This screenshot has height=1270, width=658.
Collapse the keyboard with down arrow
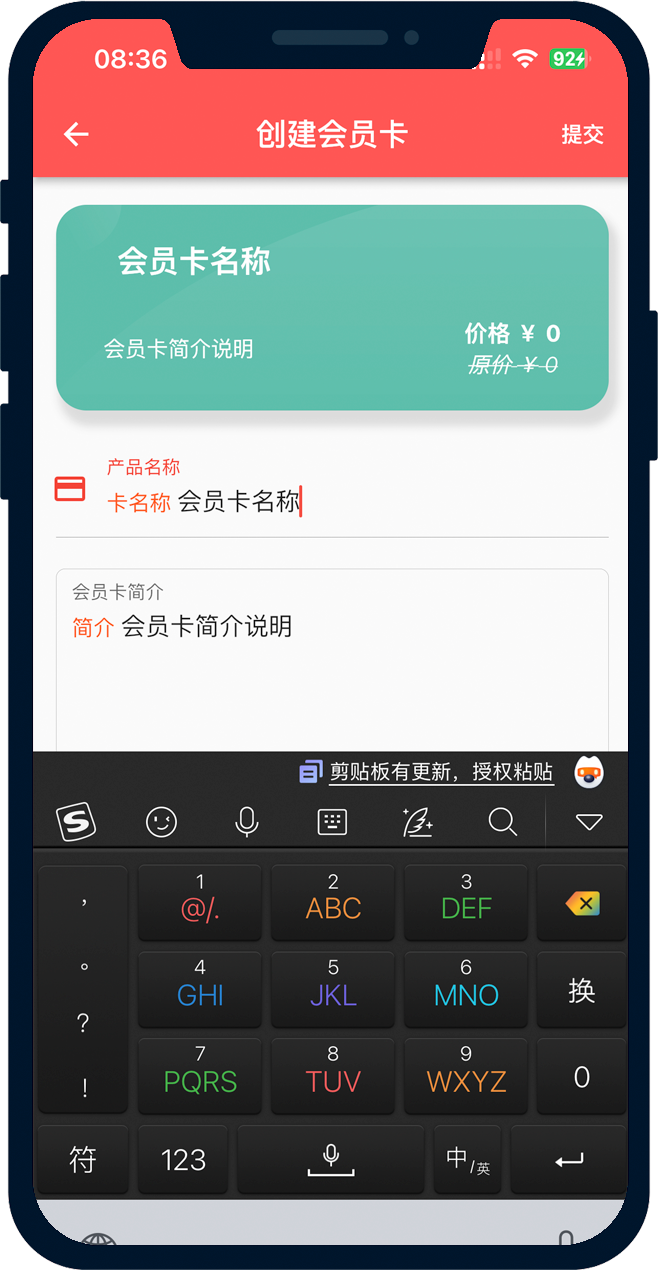point(589,822)
